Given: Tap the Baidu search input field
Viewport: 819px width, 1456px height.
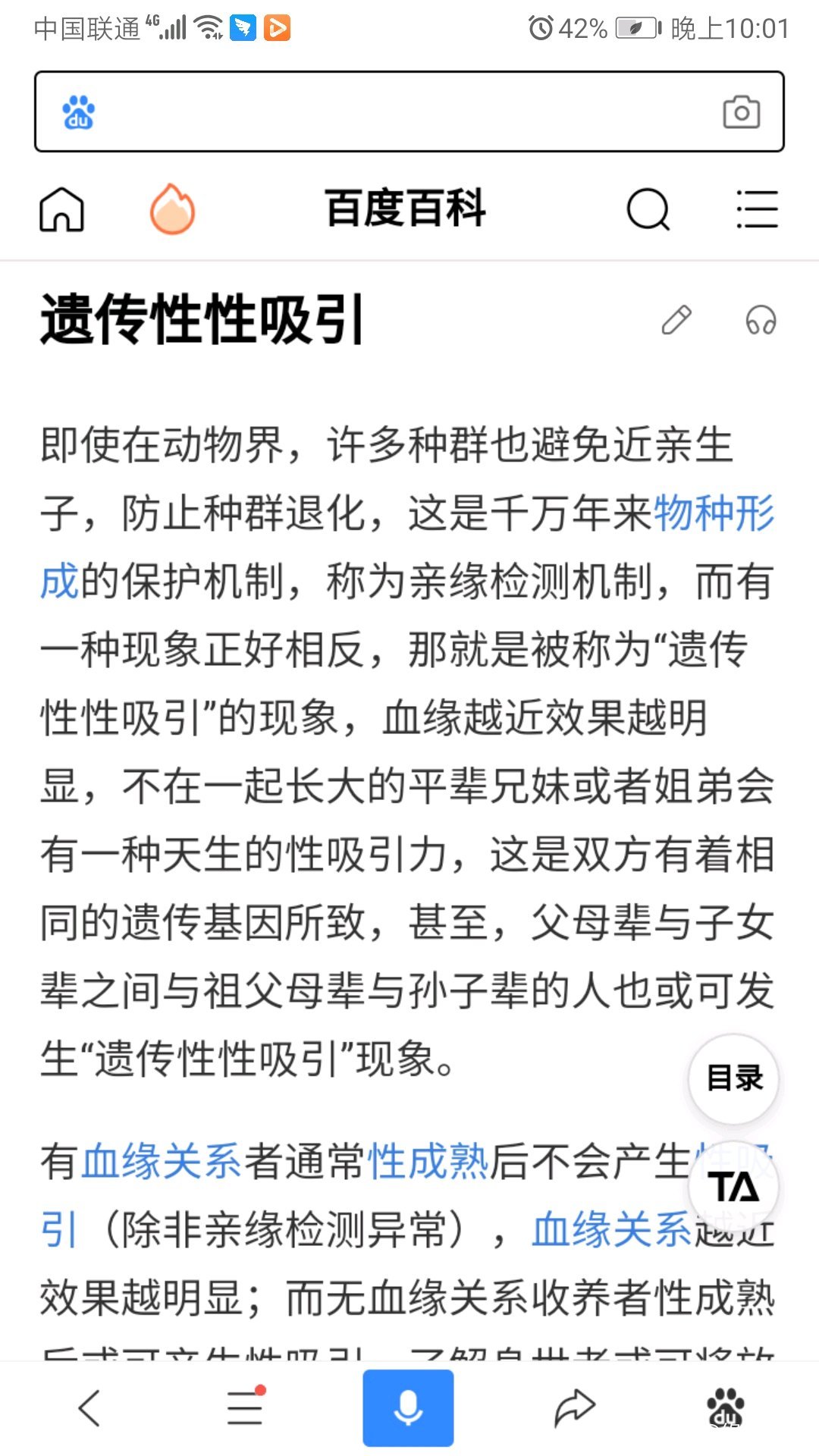Looking at the screenshot, I should (x=394, y=112).
